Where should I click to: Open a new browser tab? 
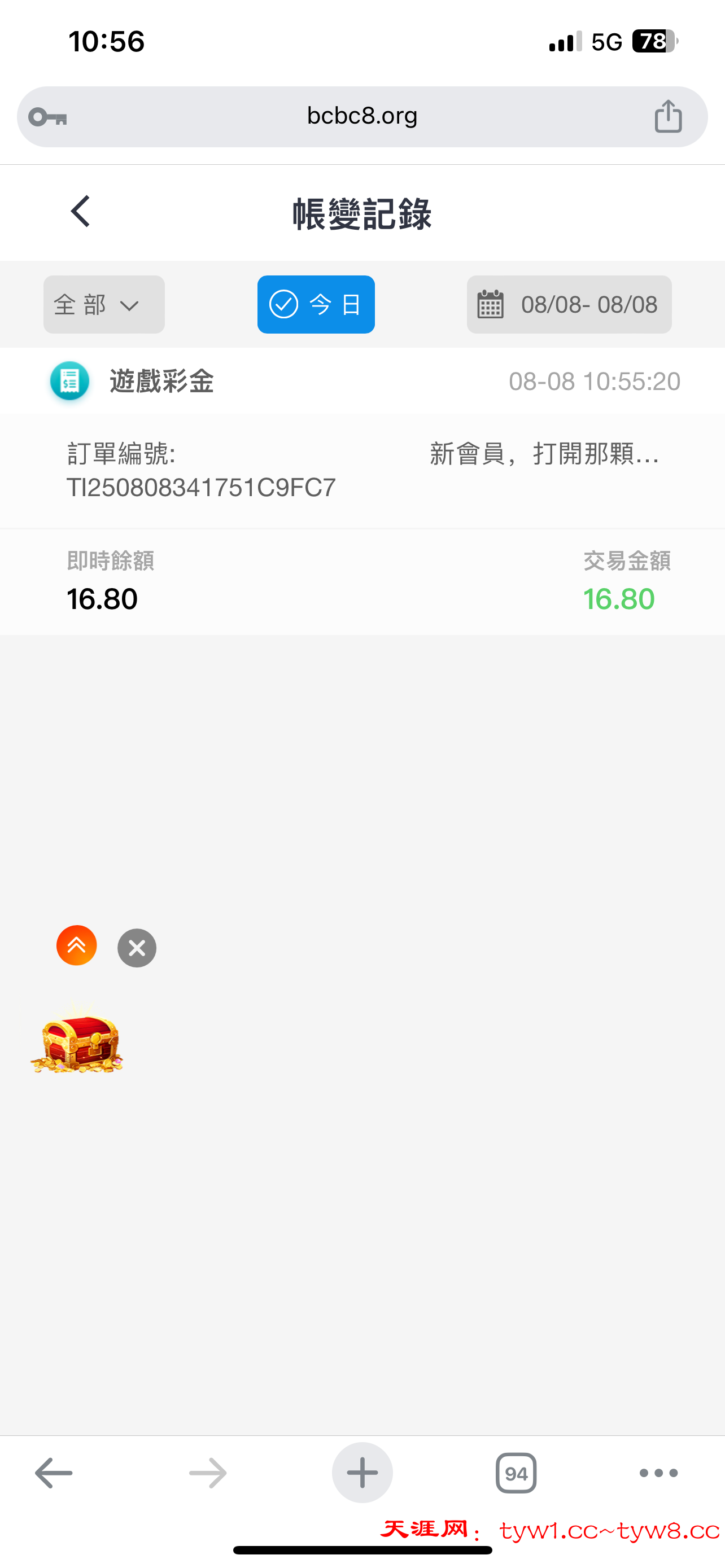pos(362,1473)
